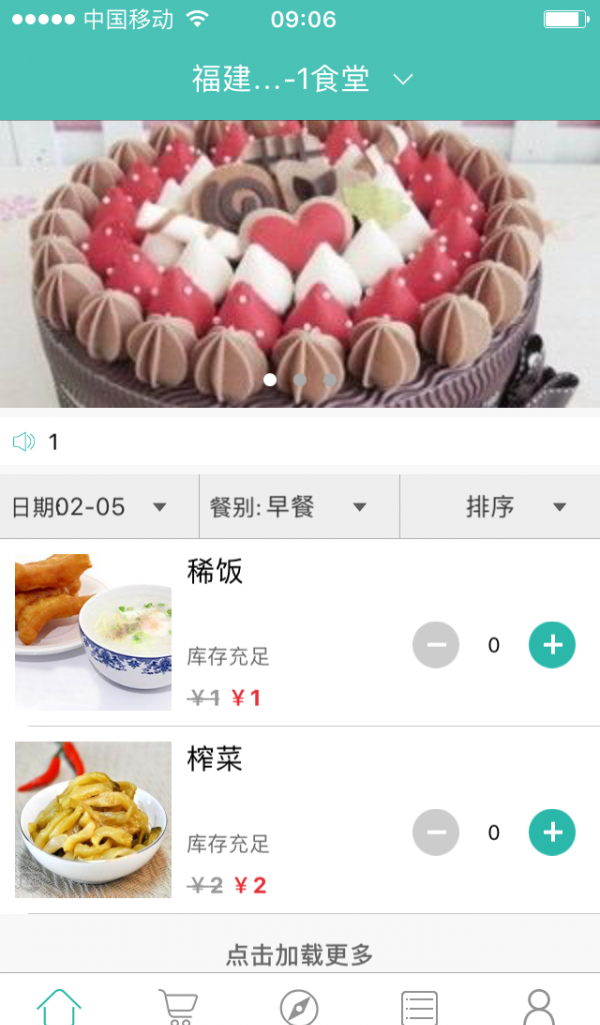This screenshot has height=1025, width=600.
Task: Open the 稀饭 dish image
Action: [x=93, y=632]
